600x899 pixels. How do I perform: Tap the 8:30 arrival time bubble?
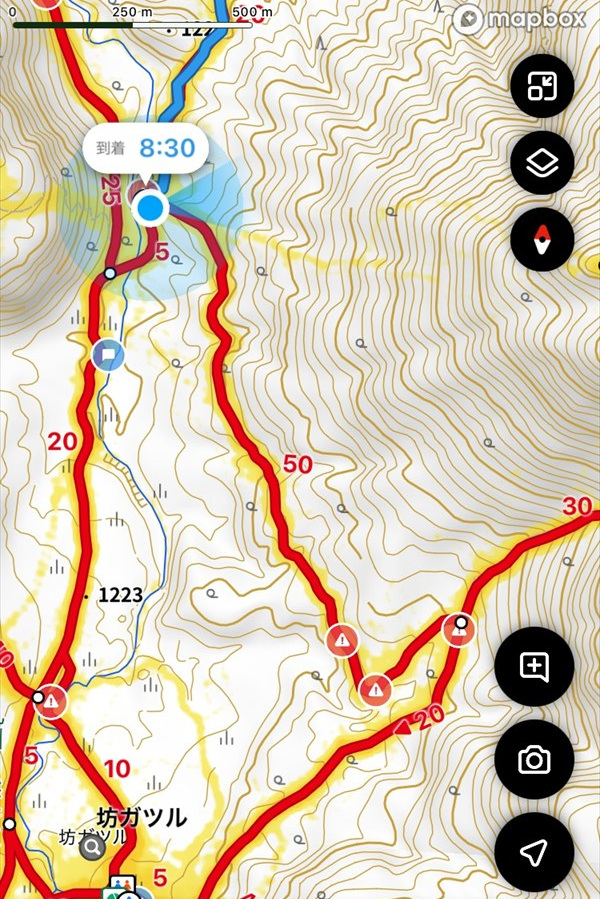pyautogui.click(x=146, y=149)
